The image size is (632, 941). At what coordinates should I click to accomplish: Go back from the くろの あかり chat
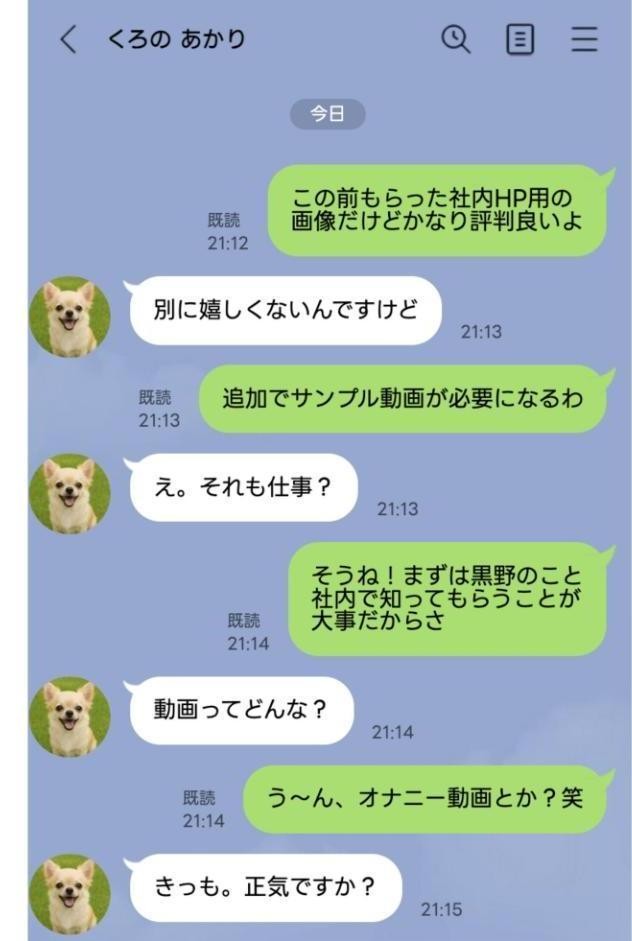pyautogui.click(x=68, y=40)
